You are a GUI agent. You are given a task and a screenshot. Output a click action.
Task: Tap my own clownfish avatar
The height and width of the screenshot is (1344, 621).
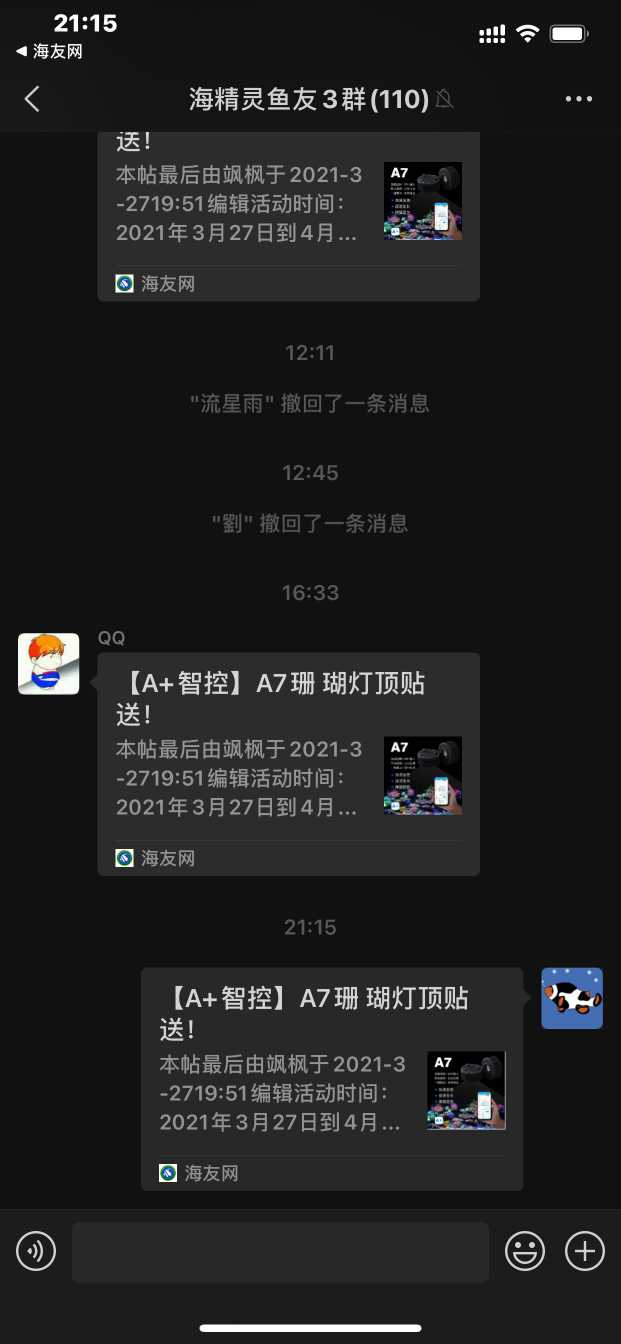[572, 998]
